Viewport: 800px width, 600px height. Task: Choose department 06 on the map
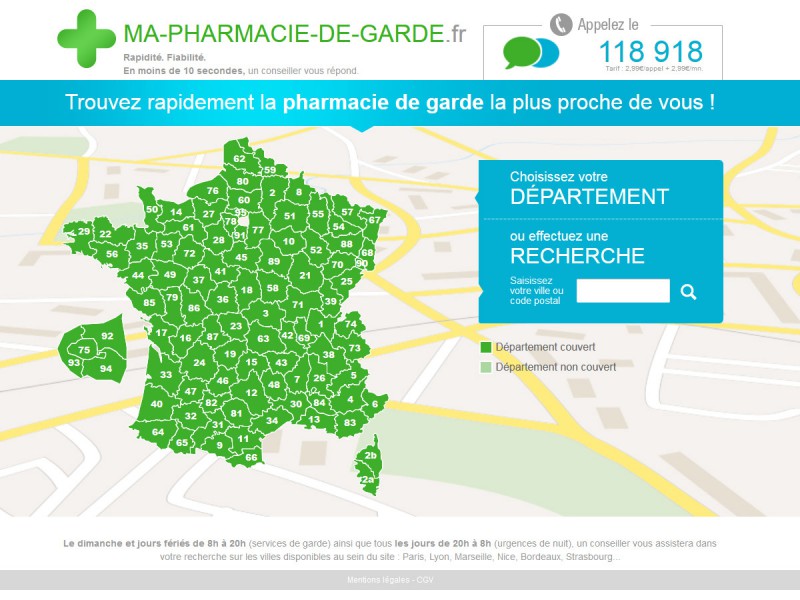tap(375, 404)
